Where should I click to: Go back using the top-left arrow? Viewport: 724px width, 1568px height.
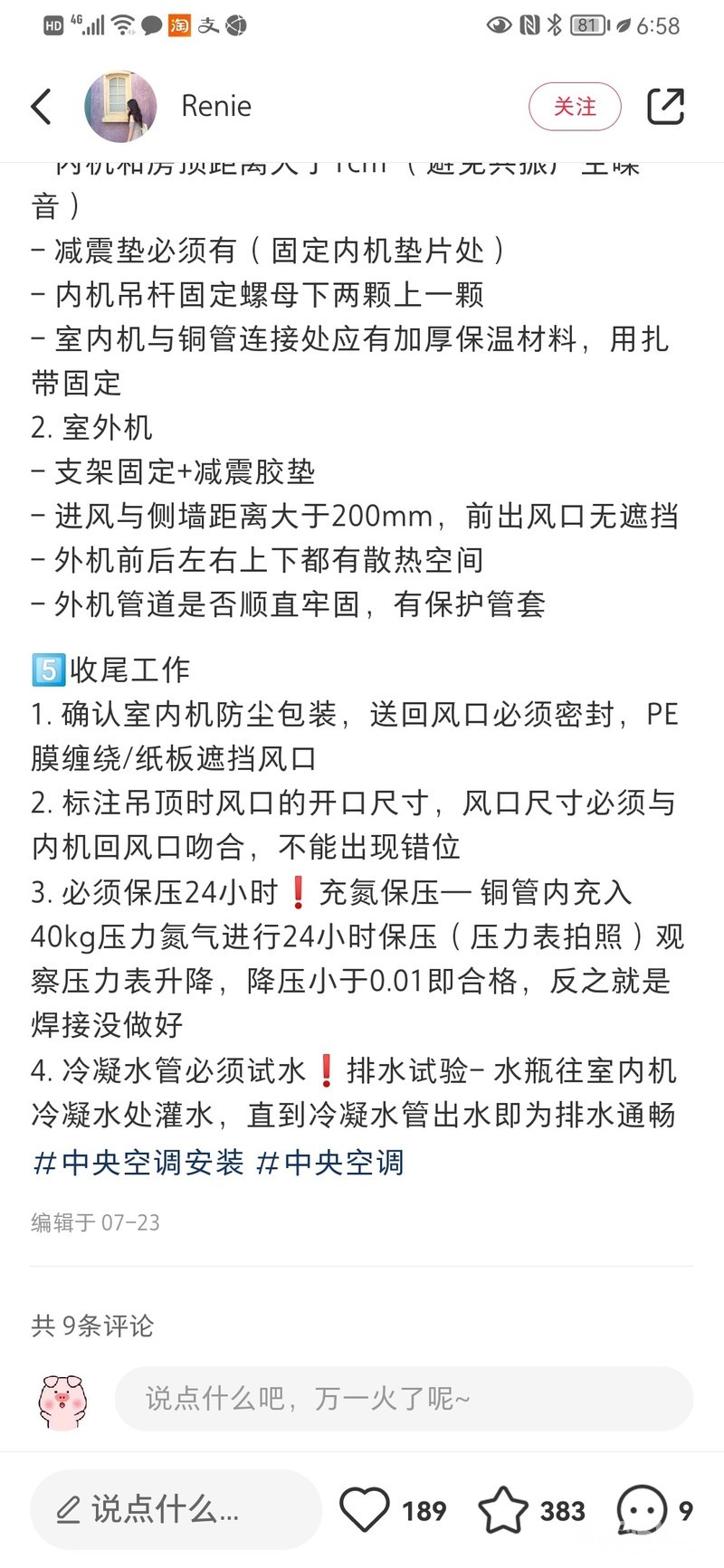click(41, 107)
